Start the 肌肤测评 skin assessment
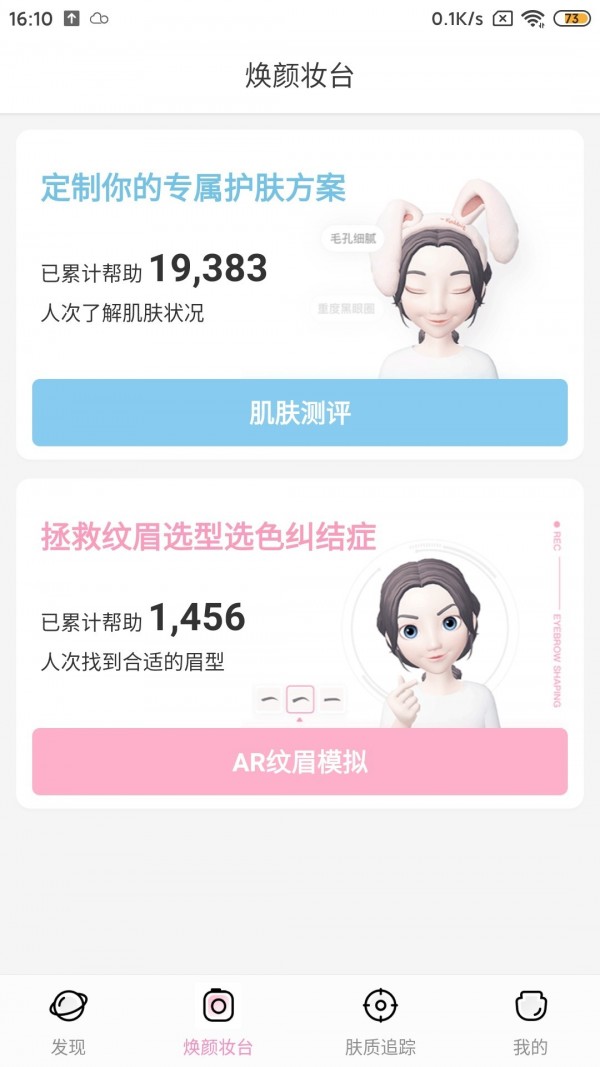Screen dimensions: 600x1067 pos(300,413)
